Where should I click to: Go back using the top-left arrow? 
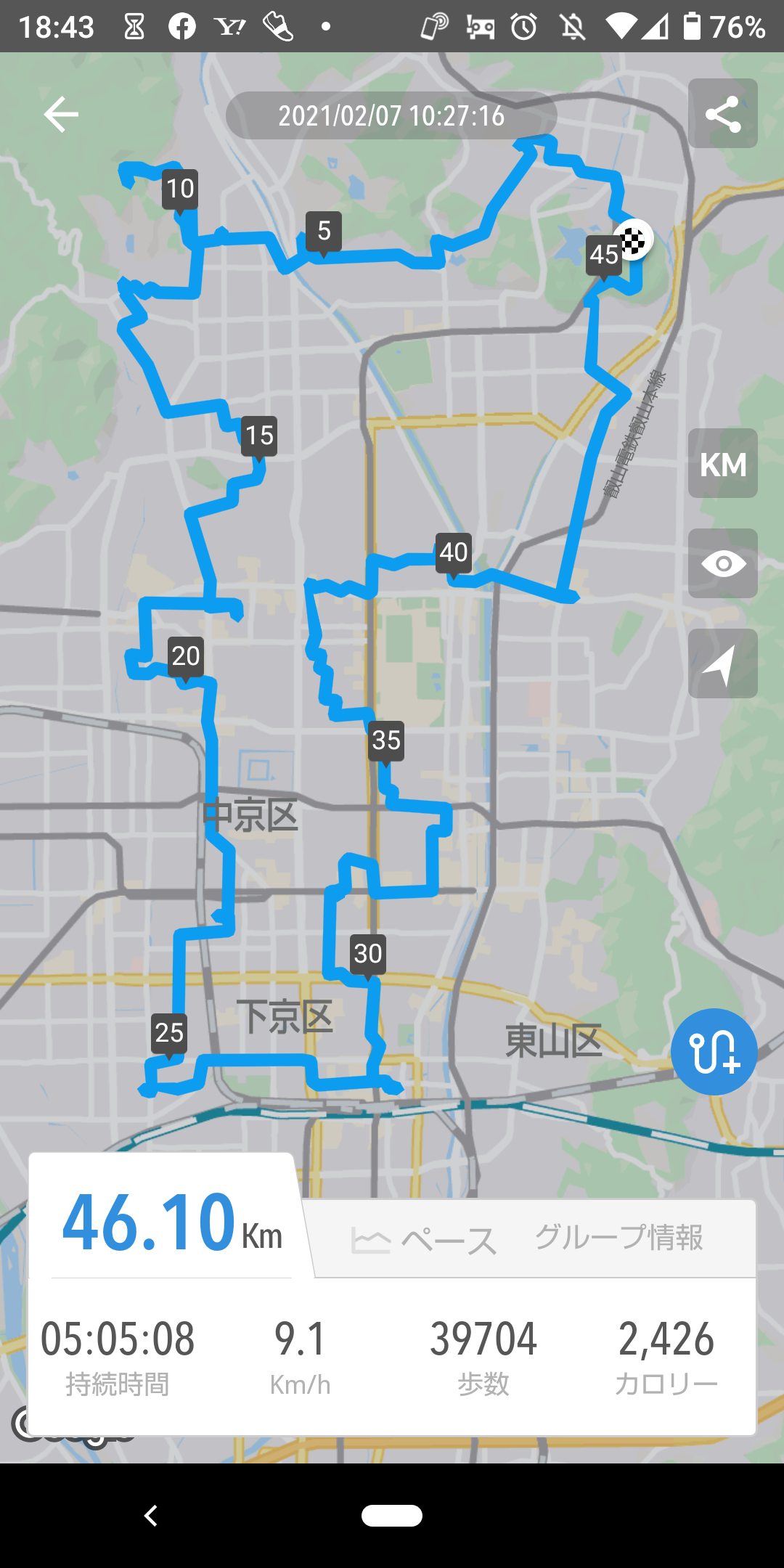(61, 115)
